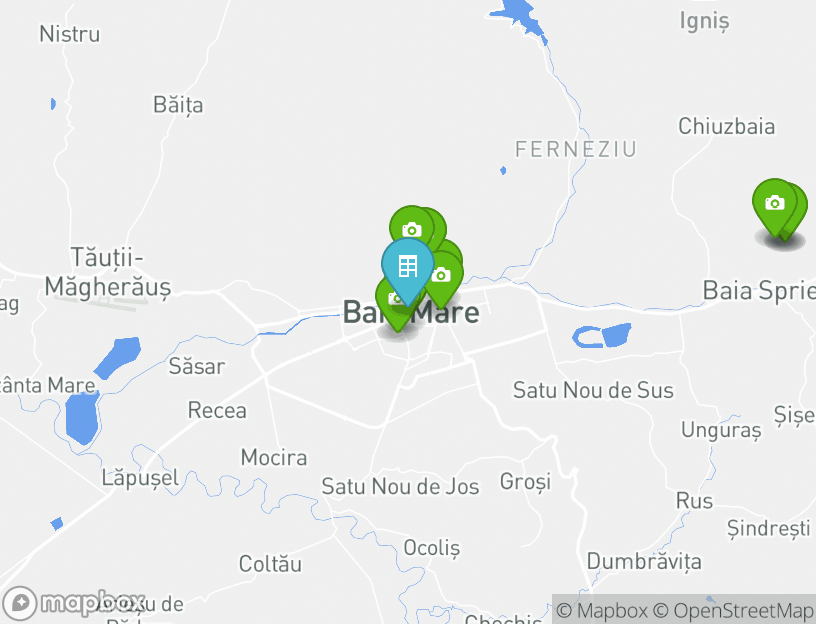The width and height of the screenshot is (816, 624).
Task: Tap the blue building marker over Baia Mare
Action: [x=407, y=266]
